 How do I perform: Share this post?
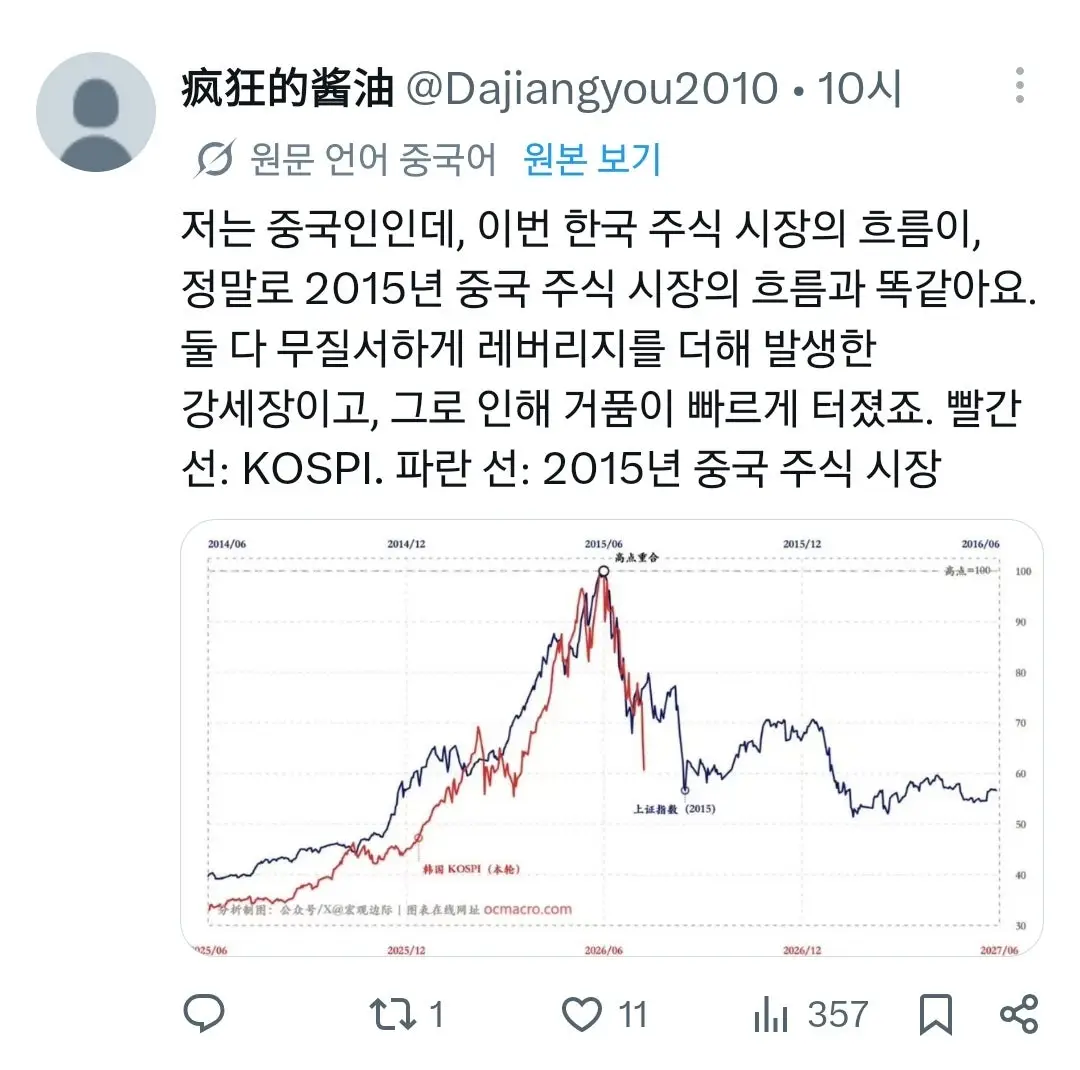click(1019, 1014)
